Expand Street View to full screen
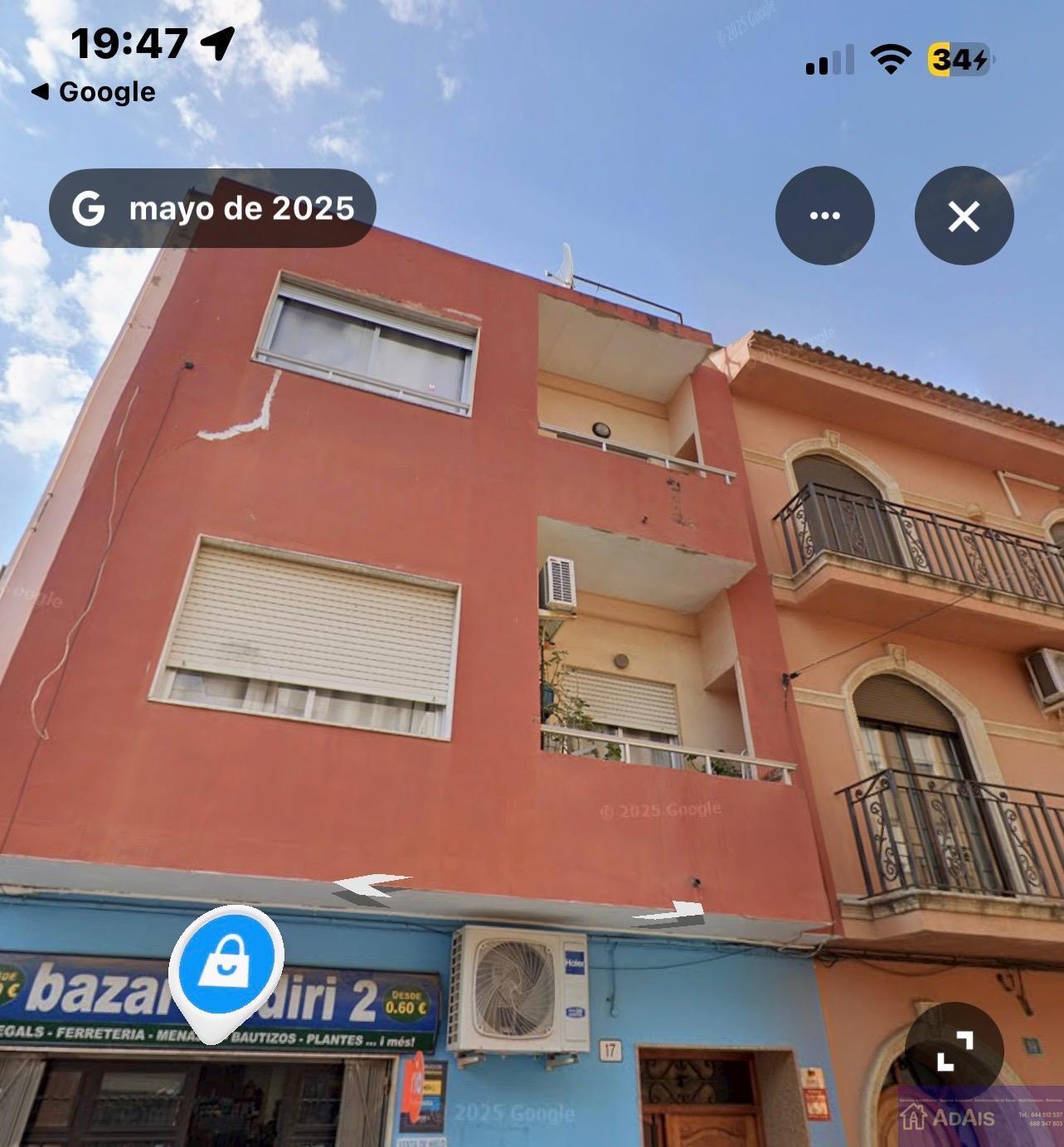The width and height of the screenshot is (1064, 1147). (x=955, y=1051)
